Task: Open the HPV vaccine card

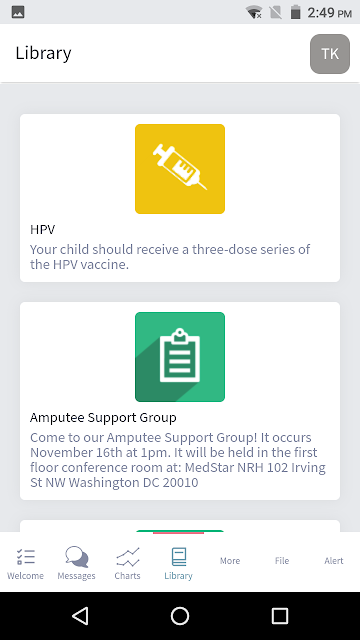Action: coord(180,198)
